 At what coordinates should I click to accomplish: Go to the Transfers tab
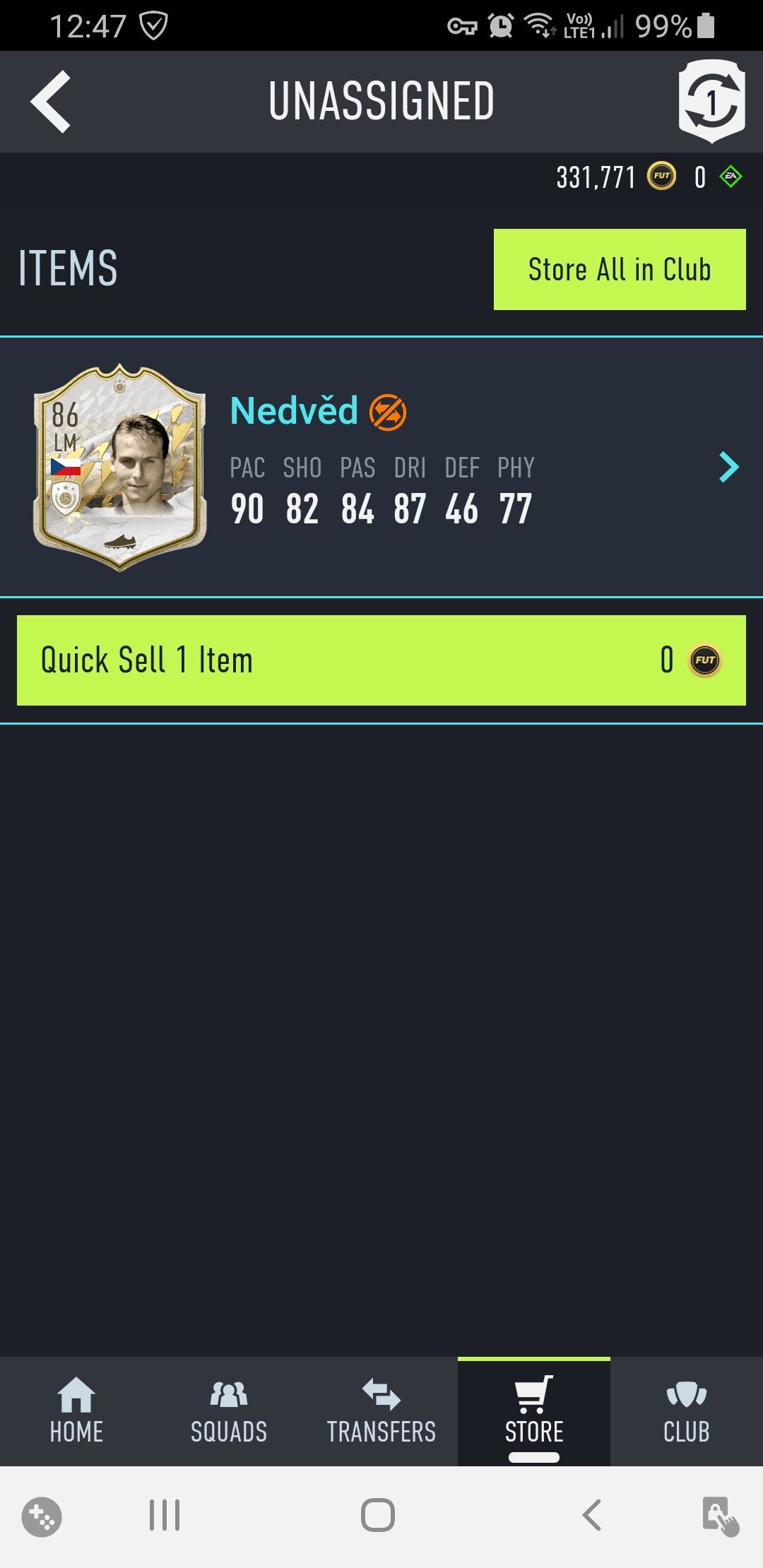381,1411
